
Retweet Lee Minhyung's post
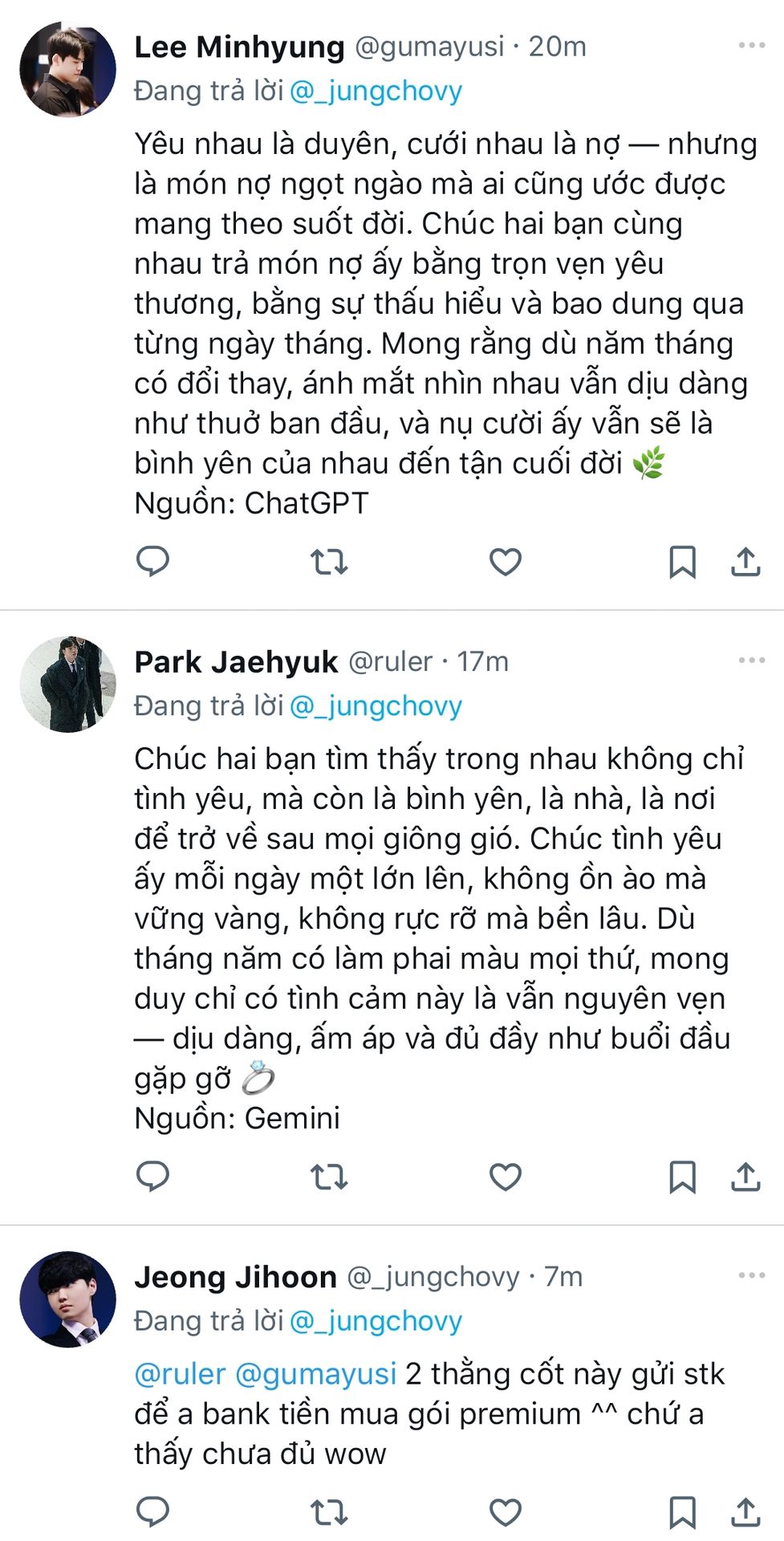click(329, 562)
